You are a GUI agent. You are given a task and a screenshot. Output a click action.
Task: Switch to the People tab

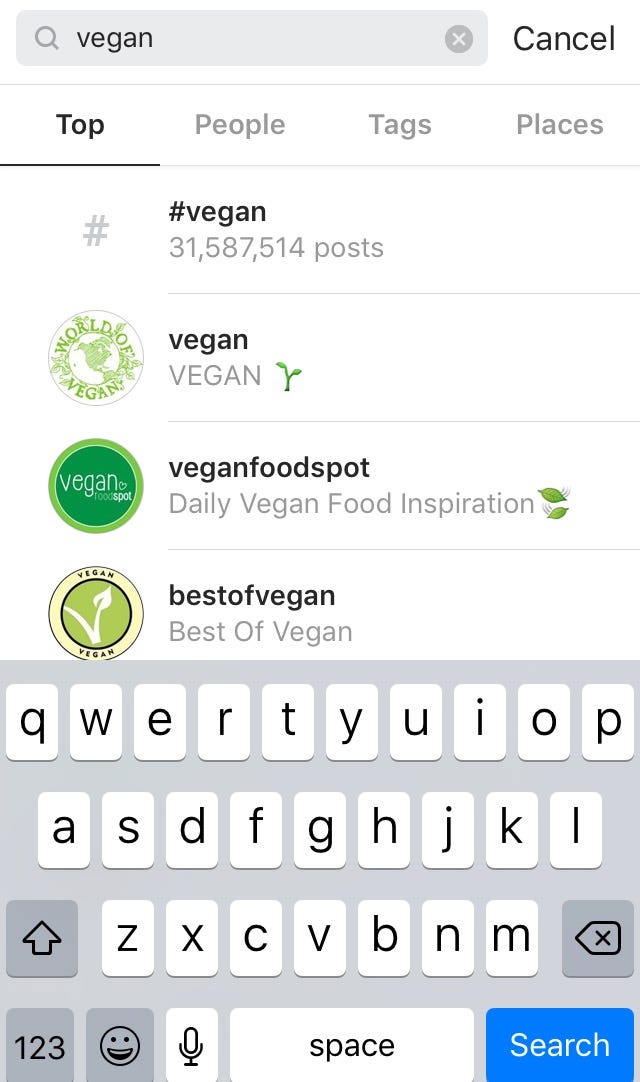[240, 125]
